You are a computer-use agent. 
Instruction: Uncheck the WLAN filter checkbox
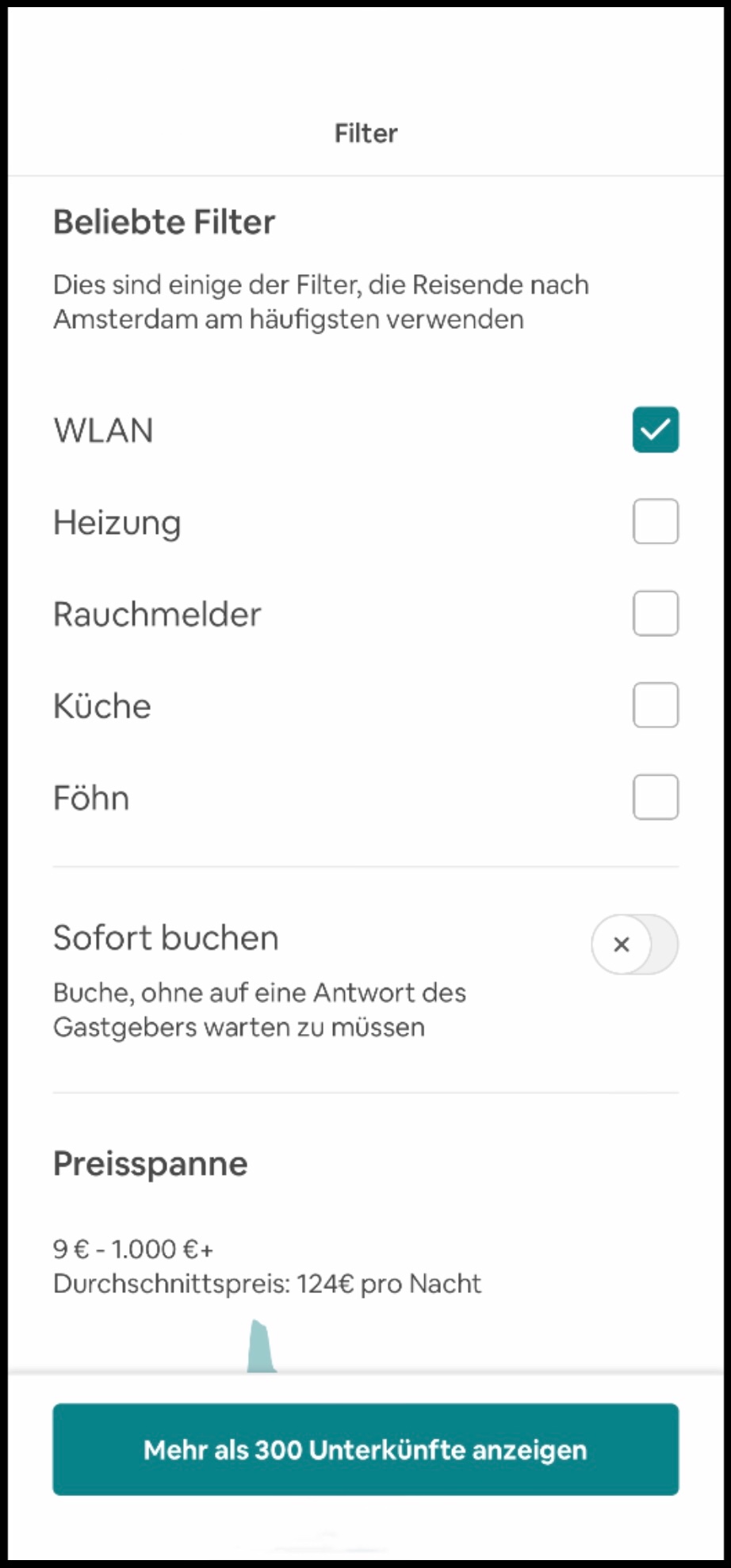(655, 429)
